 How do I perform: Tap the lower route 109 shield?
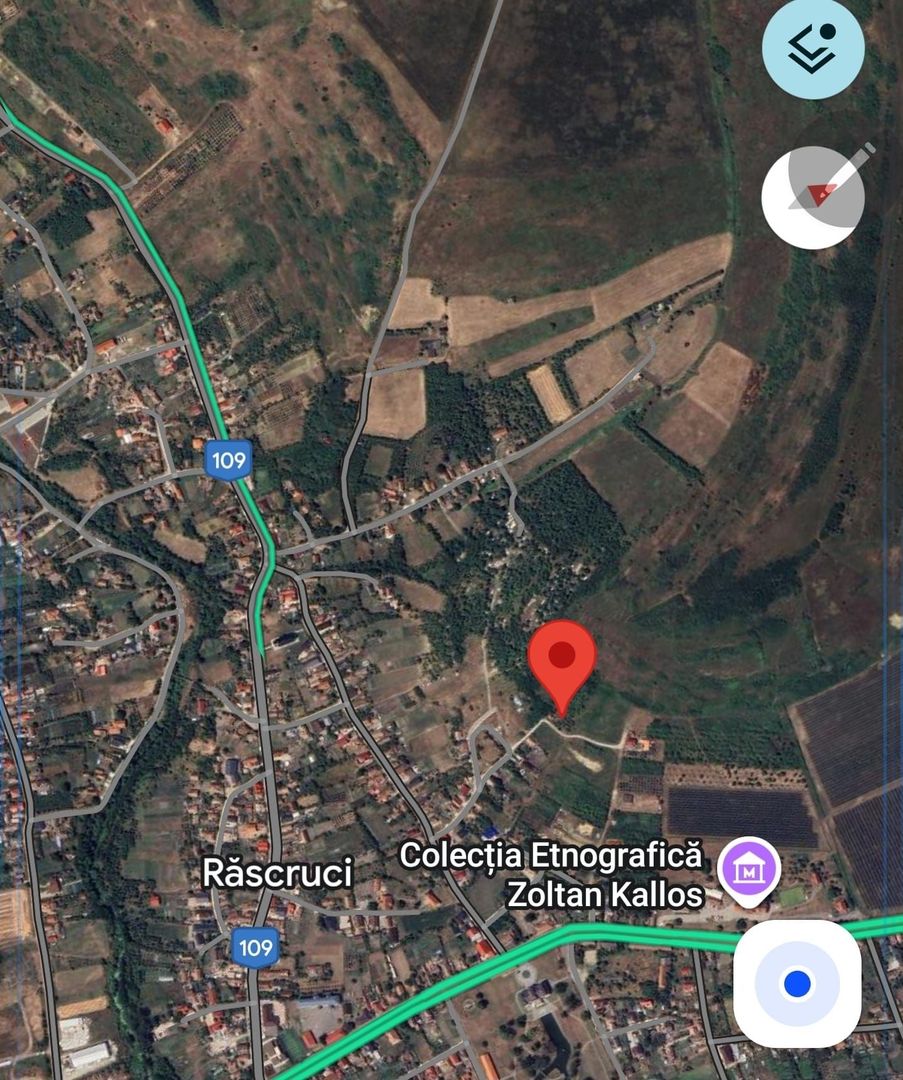point(256,948)
